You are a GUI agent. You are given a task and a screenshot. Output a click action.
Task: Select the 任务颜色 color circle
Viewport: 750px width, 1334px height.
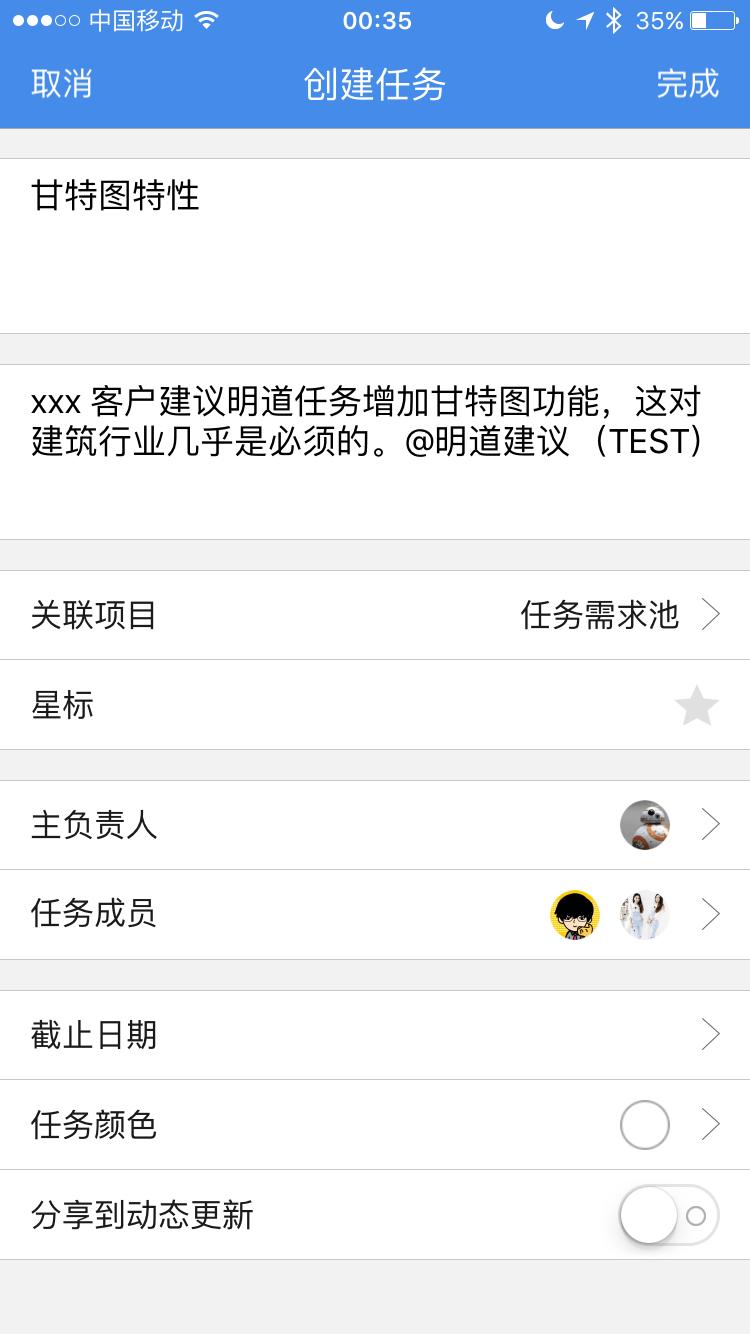644,1124
